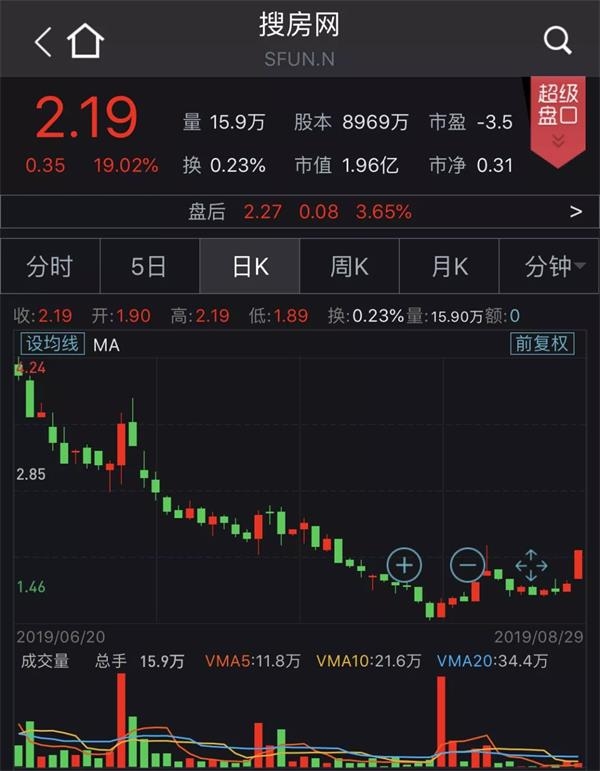Switch to the 5日 chart tab
This screenshot has height=771, width=600.
click(x=149, y=266)
